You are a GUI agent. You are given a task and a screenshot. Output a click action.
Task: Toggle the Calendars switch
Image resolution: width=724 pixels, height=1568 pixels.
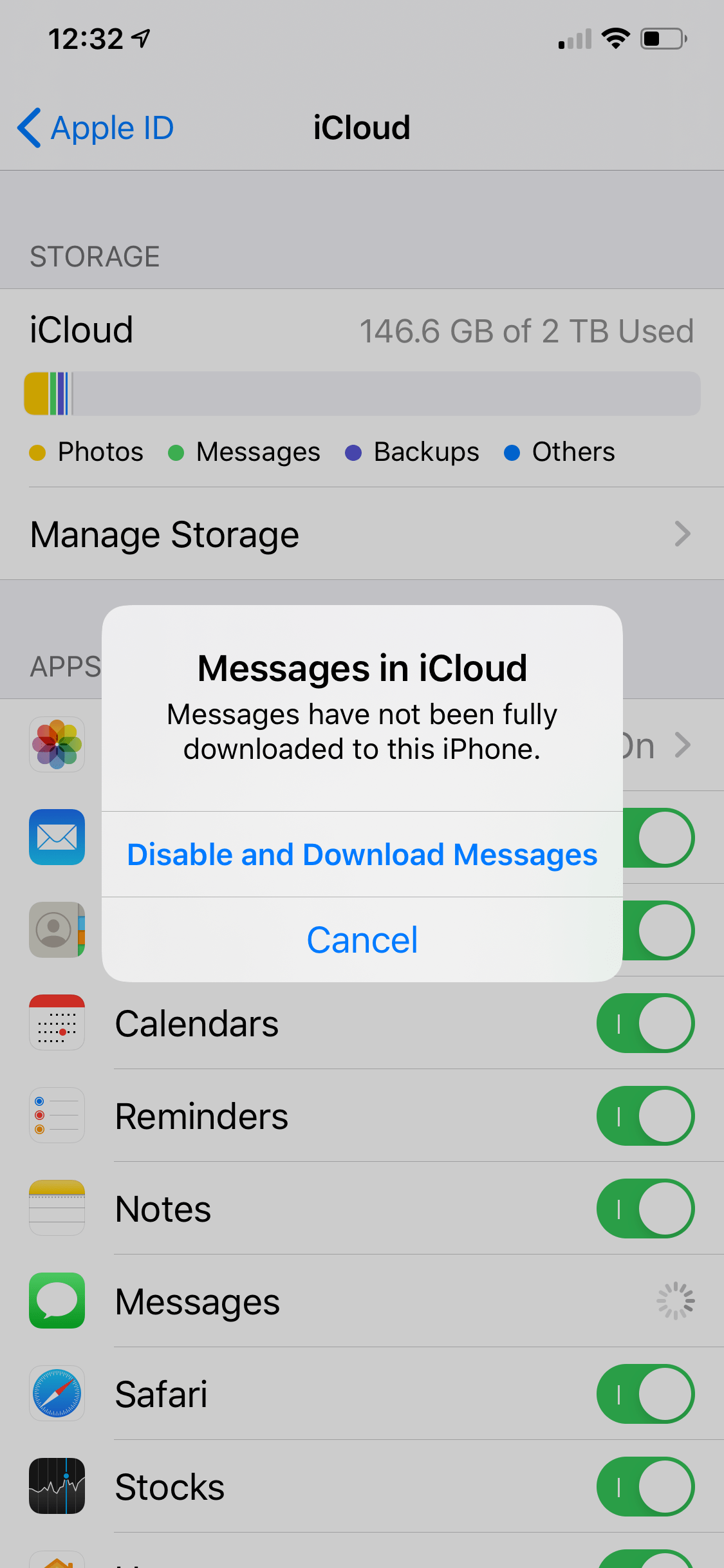[x=645, y=1023]
